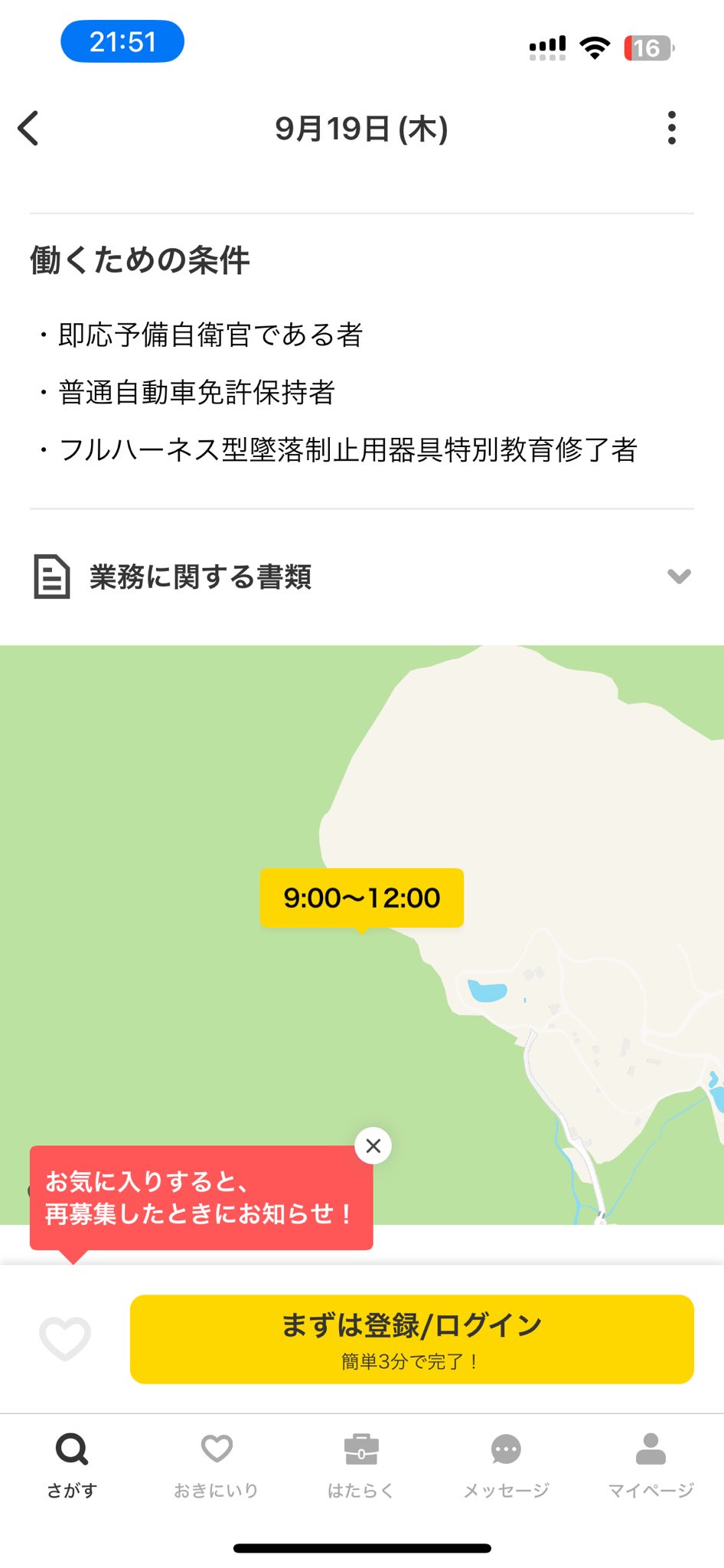The width and height of the screenshot is (724, 1568).
Task: Expand the 業務に関する書類 section
Action: coord(678,576)
